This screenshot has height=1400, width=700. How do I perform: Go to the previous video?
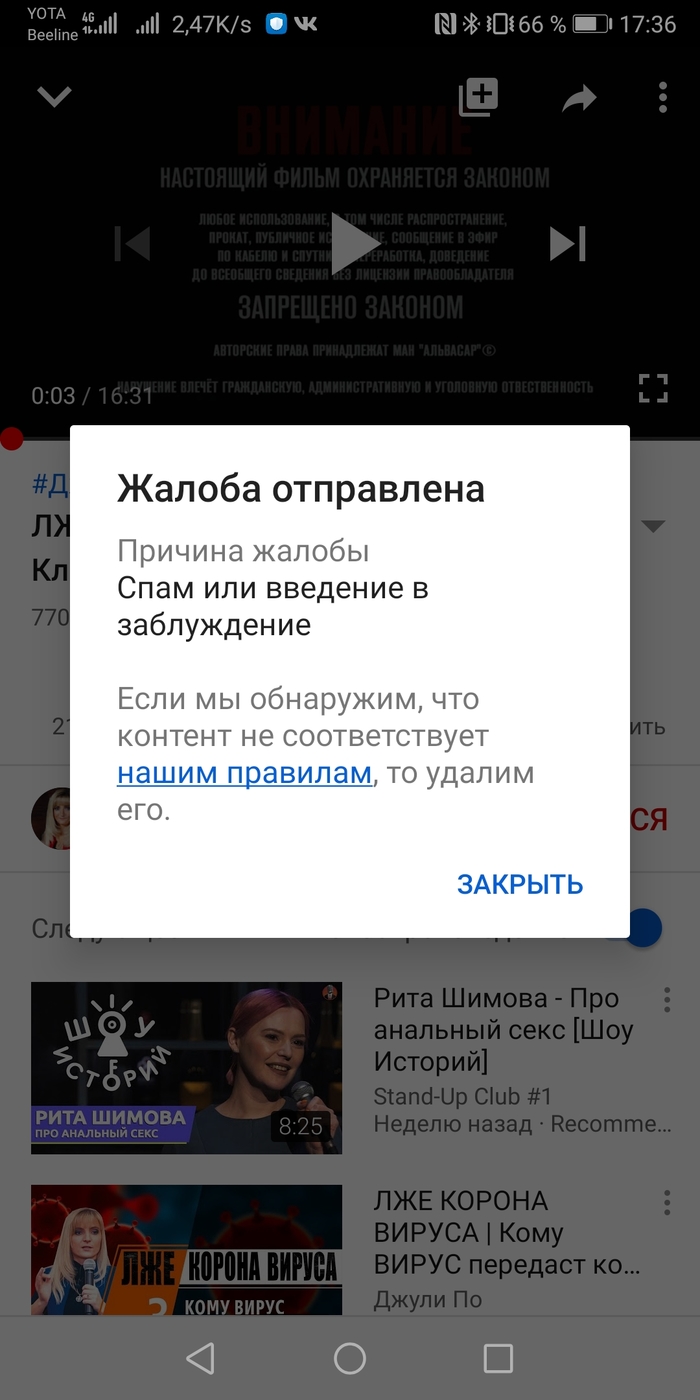(133, 243)
